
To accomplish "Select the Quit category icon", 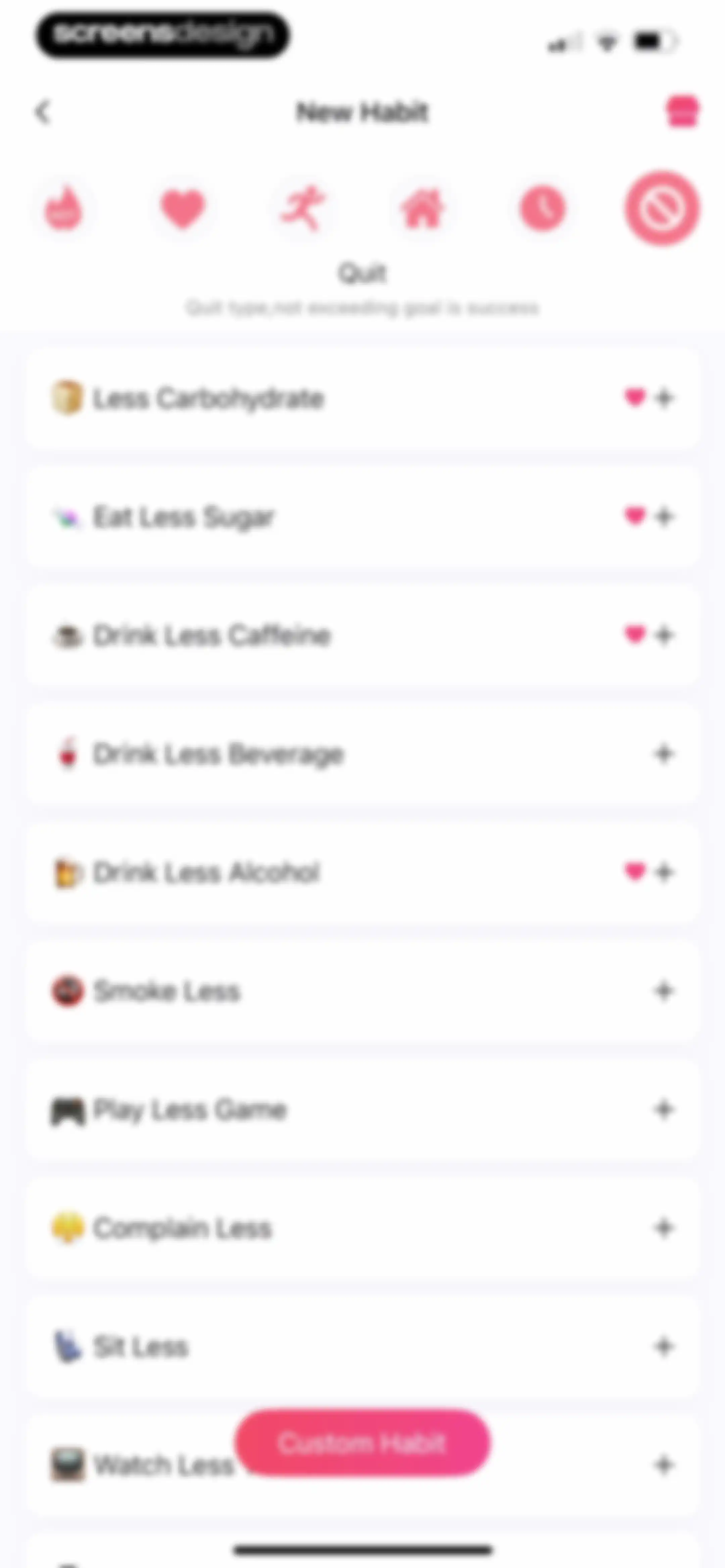I will coord(662,209).
